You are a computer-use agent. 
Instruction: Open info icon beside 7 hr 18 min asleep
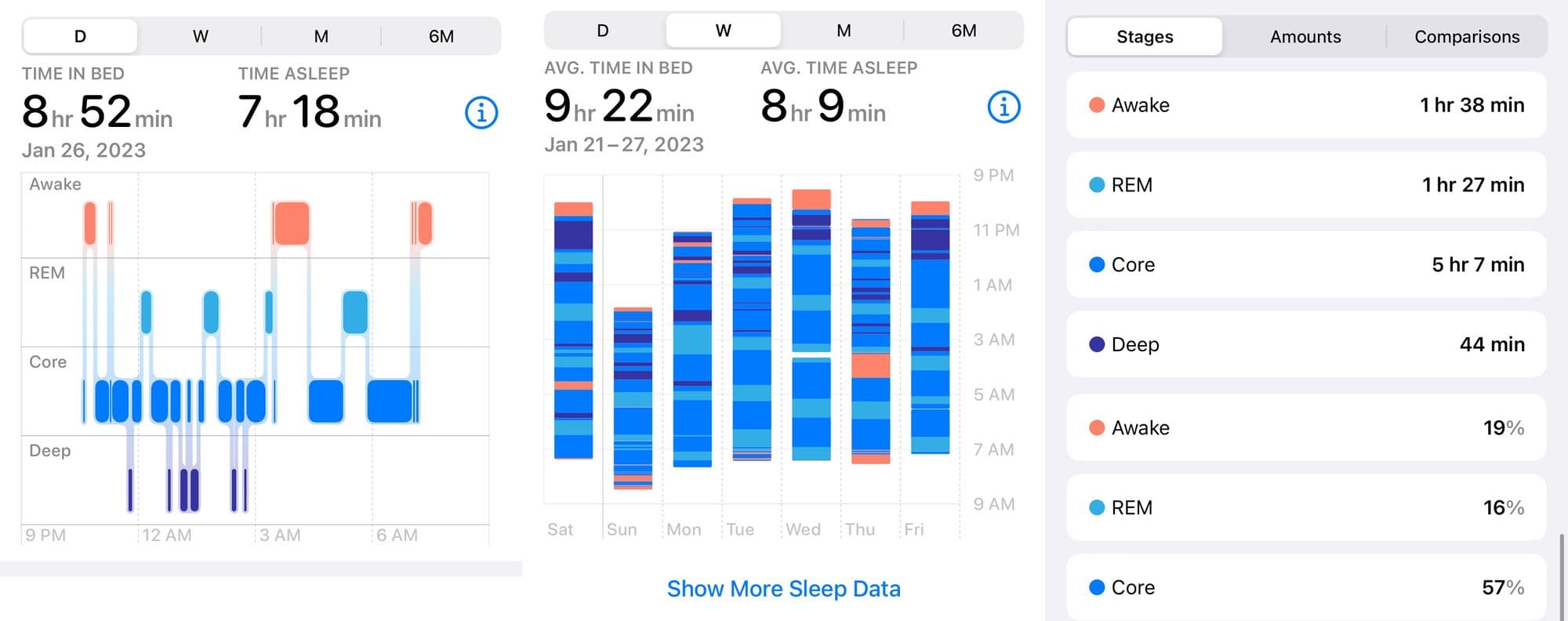click(x=481, y=113)
